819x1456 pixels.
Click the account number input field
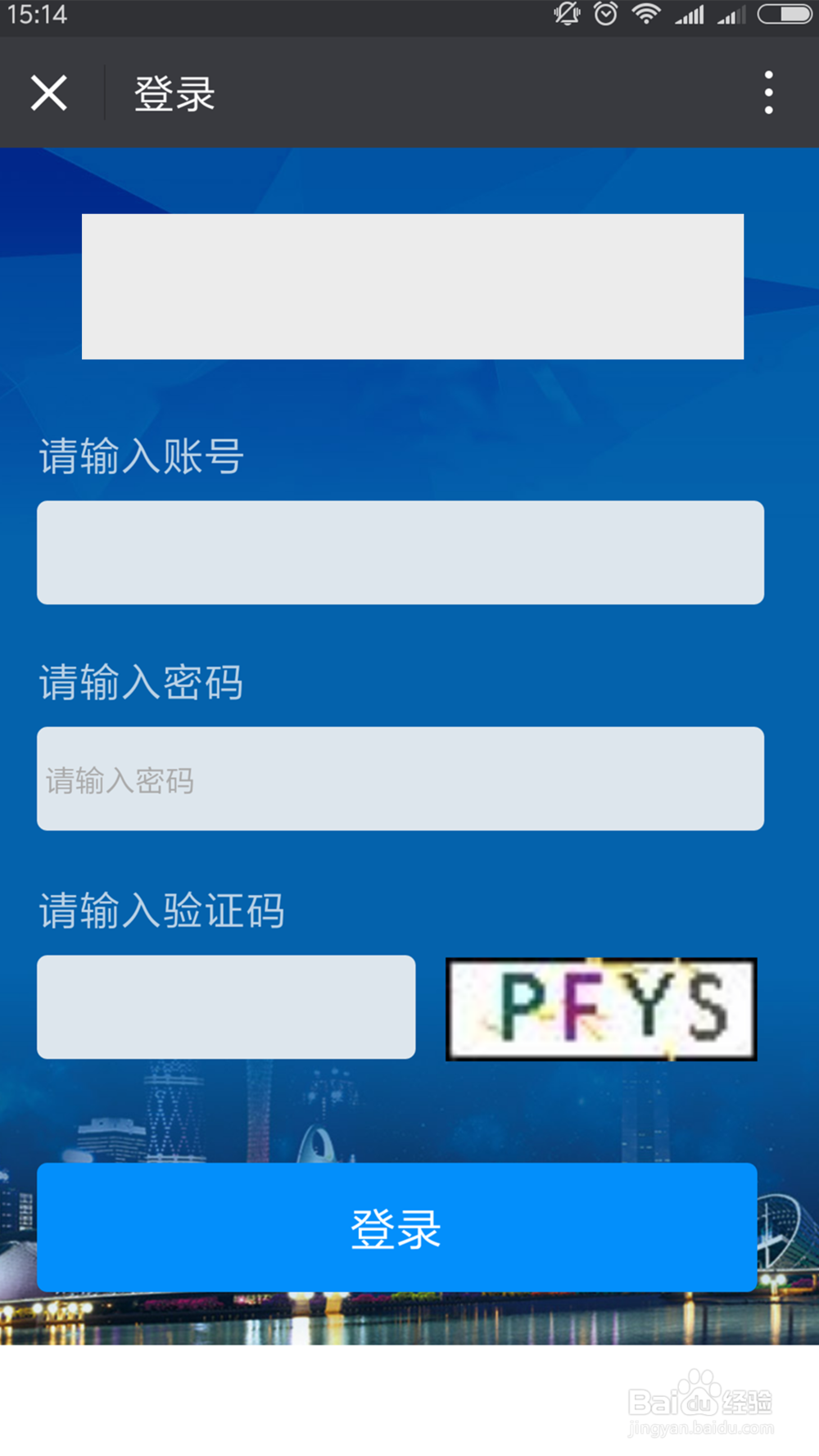tap(400, 553)
